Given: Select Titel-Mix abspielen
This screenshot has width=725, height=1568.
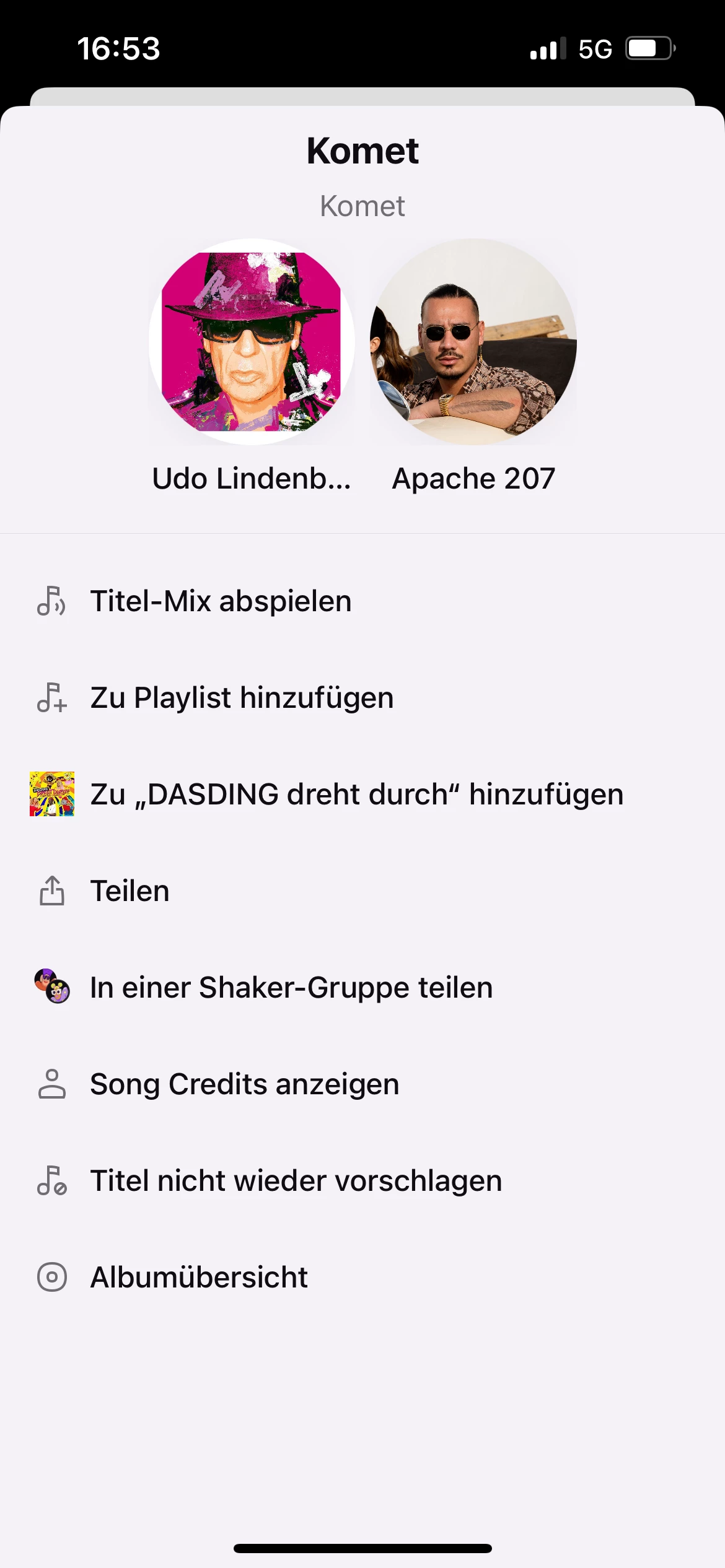Looking at the screenshot, I should point(221,601).
